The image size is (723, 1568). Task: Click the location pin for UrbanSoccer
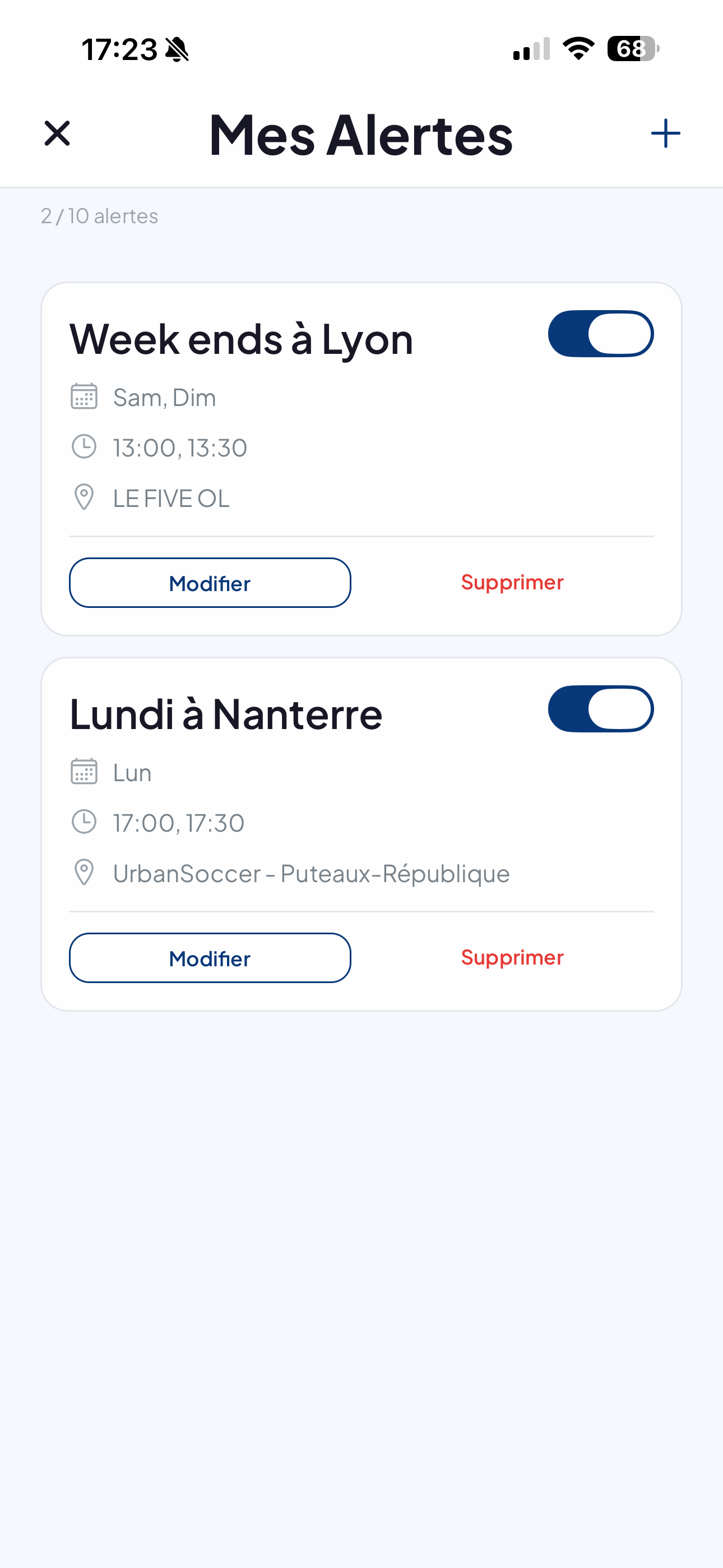85,873
